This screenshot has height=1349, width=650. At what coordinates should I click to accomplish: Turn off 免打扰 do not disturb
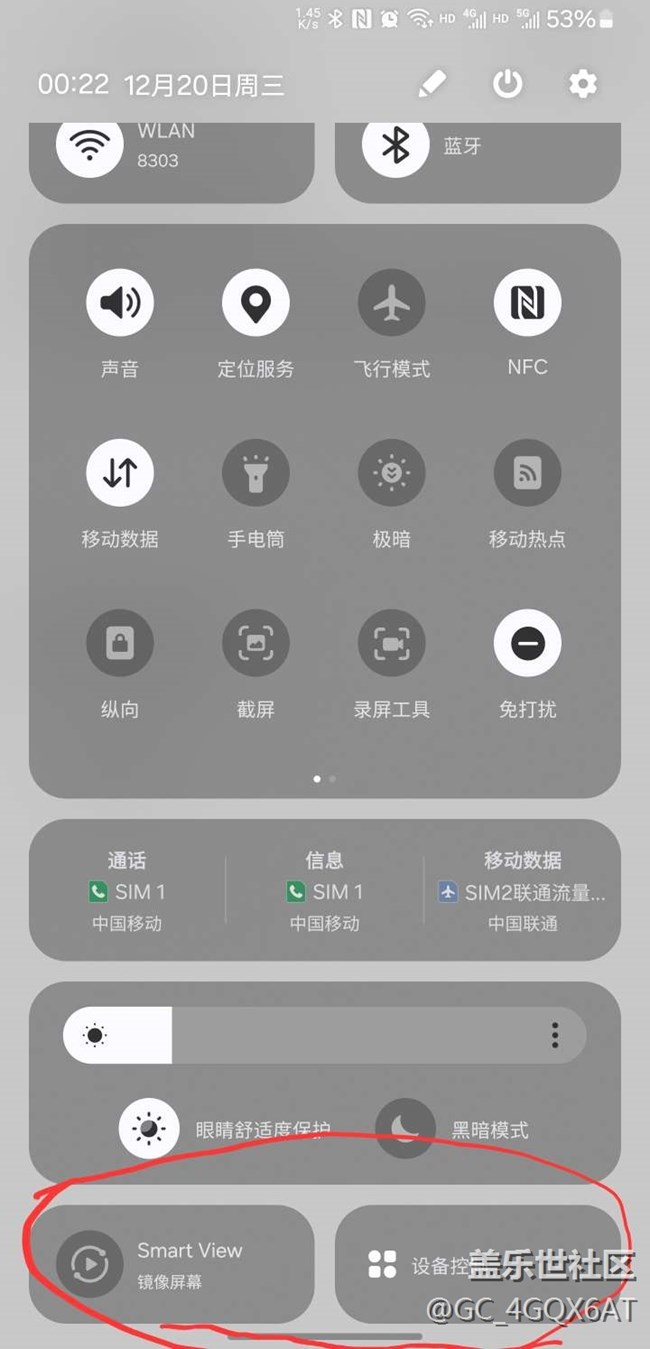click(x=527, y=643)
